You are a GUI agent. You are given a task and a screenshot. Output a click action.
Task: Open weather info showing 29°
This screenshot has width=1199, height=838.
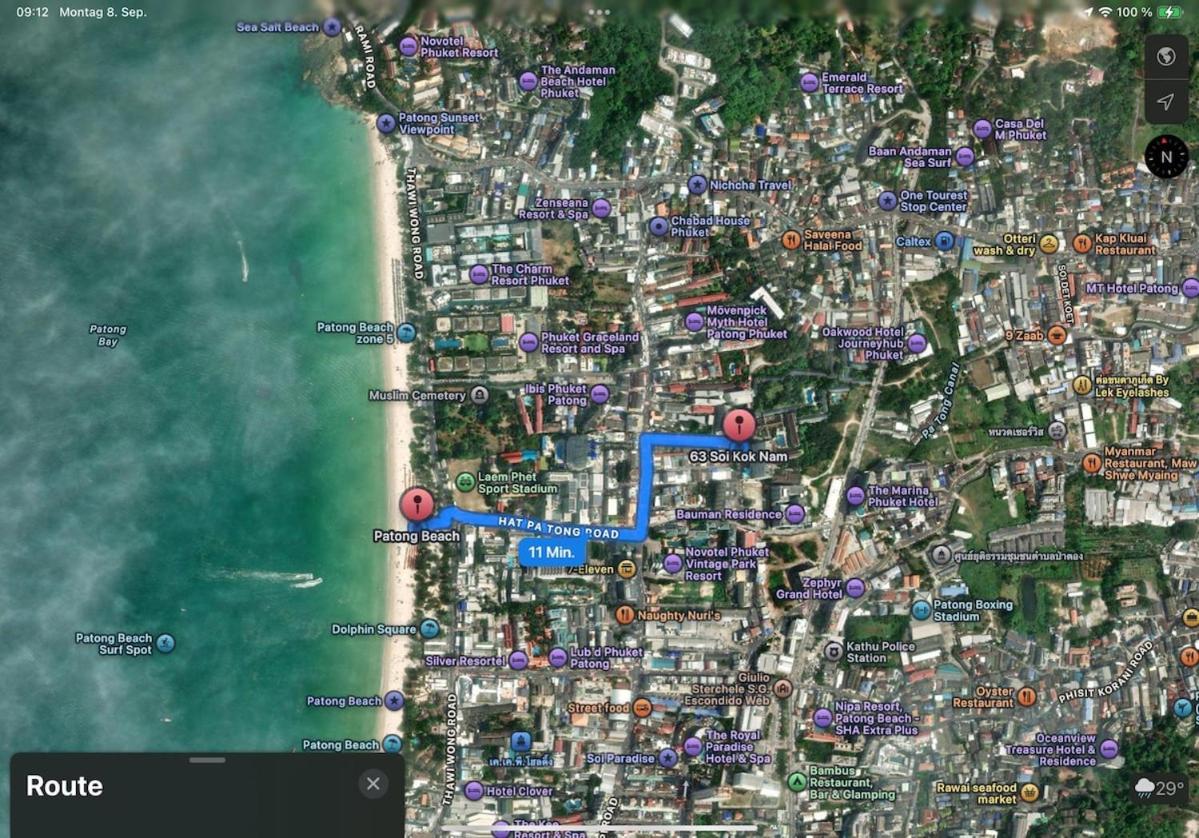point(1160,788)
